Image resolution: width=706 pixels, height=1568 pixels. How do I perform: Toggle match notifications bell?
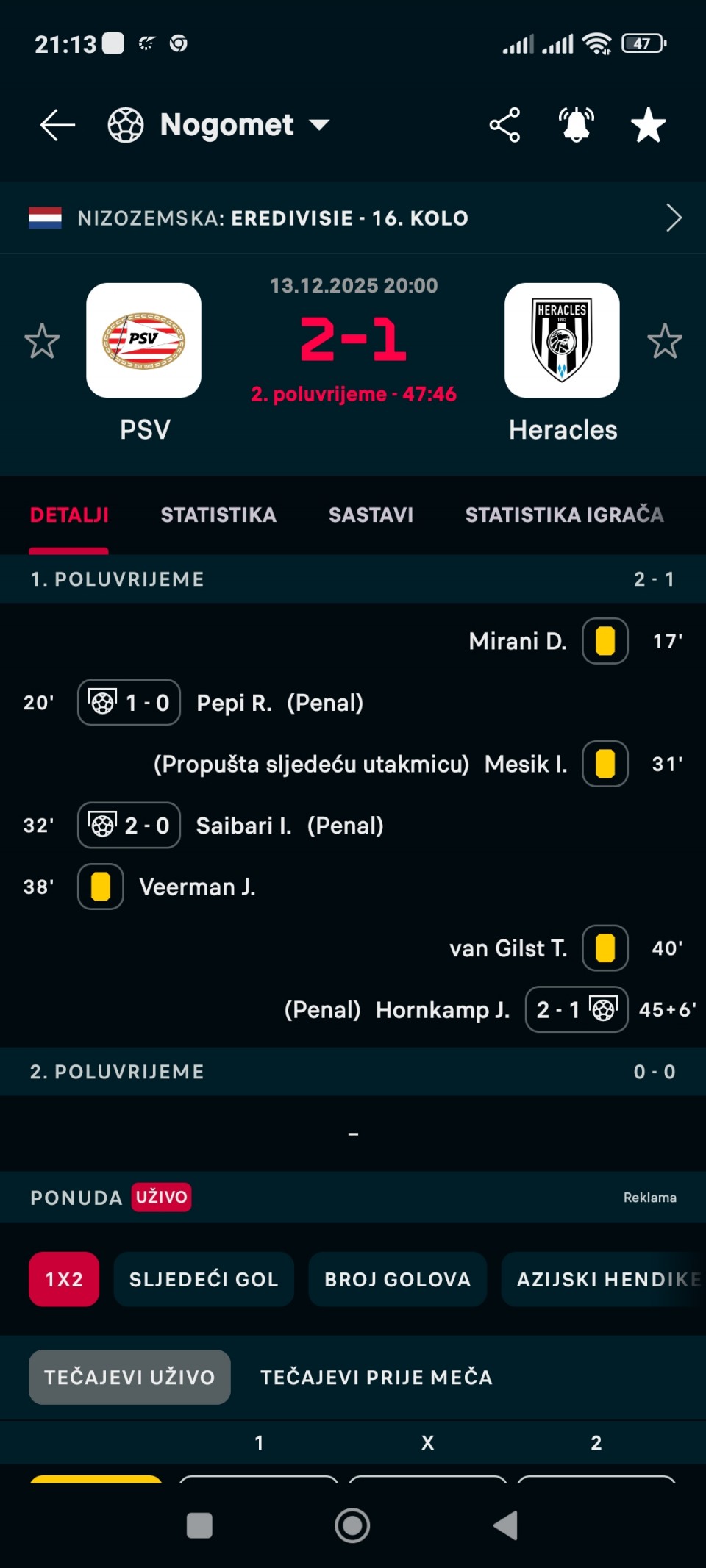coord(577,125)
